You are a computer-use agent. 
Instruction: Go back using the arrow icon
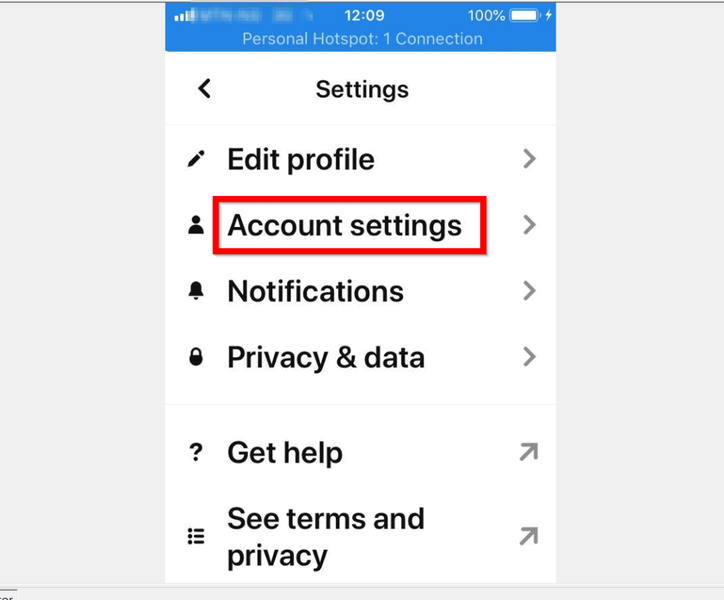[205, 88]
